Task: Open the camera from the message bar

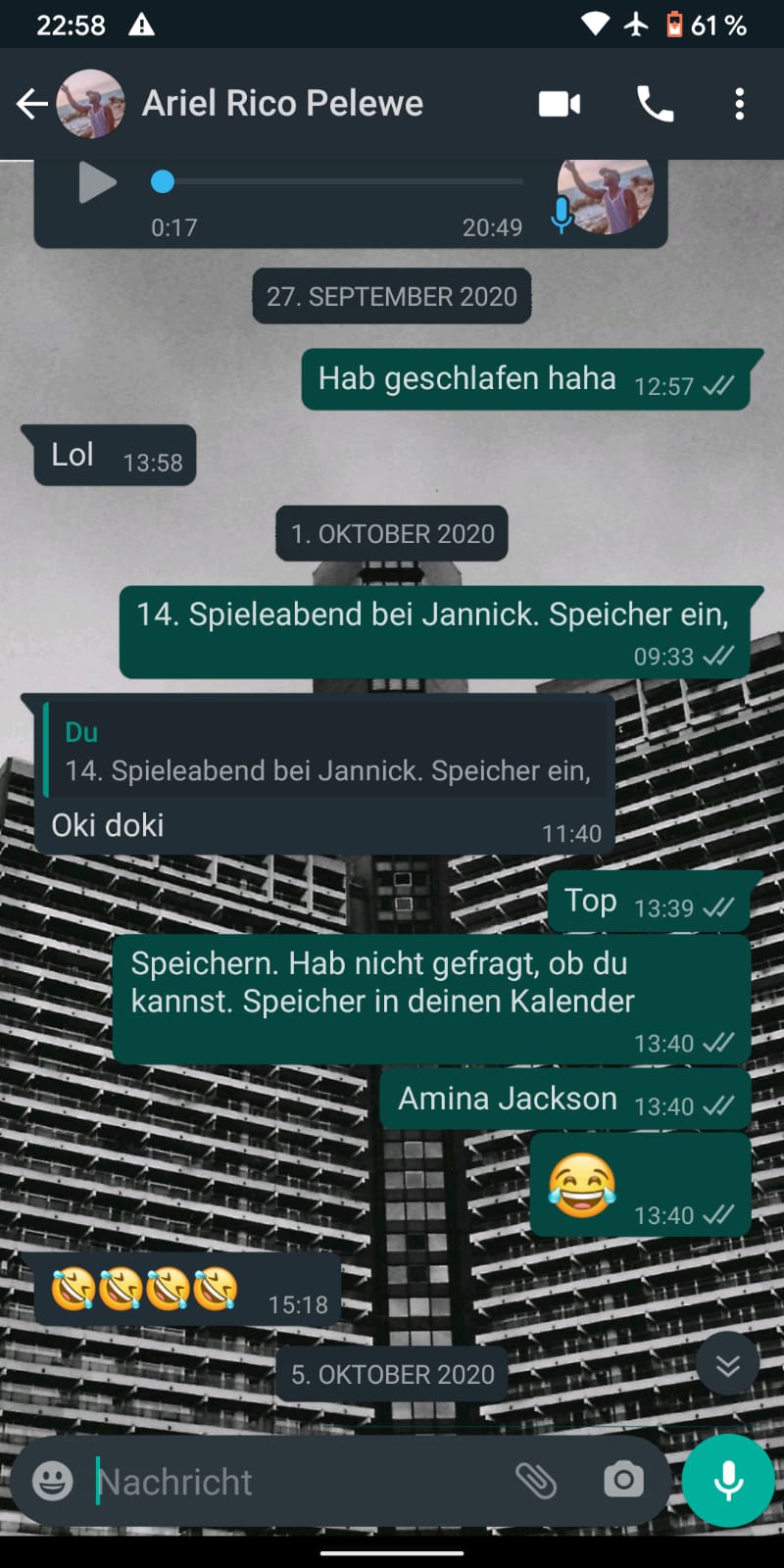Action: coord(623,1480)
